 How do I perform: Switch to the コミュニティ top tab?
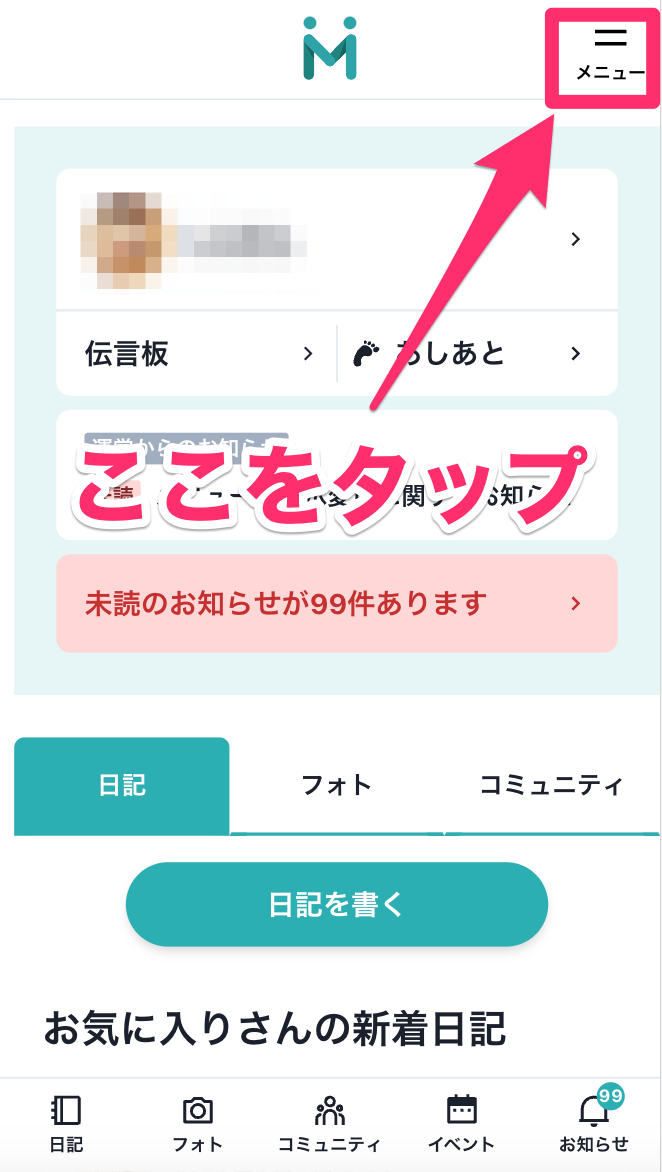[x=551, y=785]
